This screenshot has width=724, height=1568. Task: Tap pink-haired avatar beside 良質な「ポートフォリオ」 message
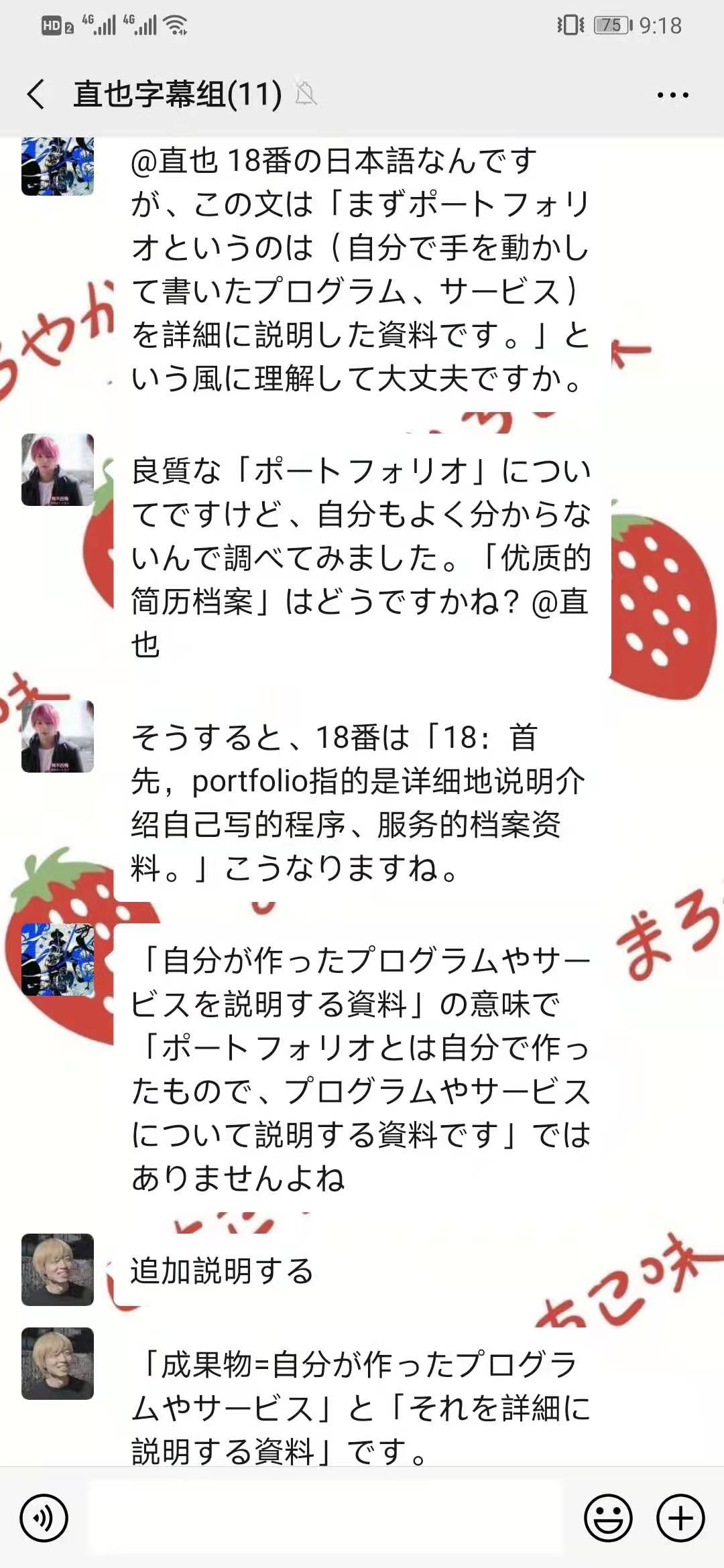pyautogui.click(x=58, y=470)
